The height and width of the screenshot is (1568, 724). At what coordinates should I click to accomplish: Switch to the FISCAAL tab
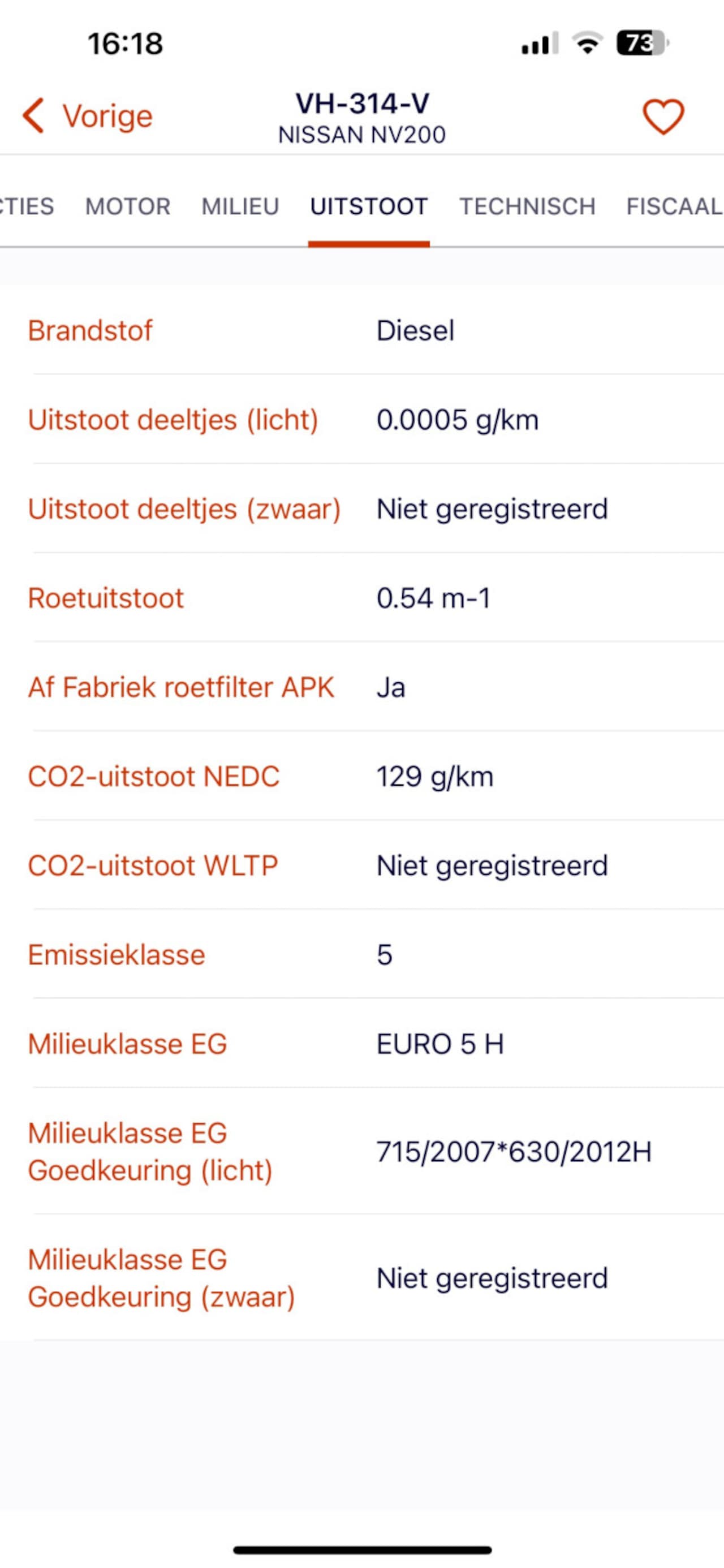coord(675,206)
